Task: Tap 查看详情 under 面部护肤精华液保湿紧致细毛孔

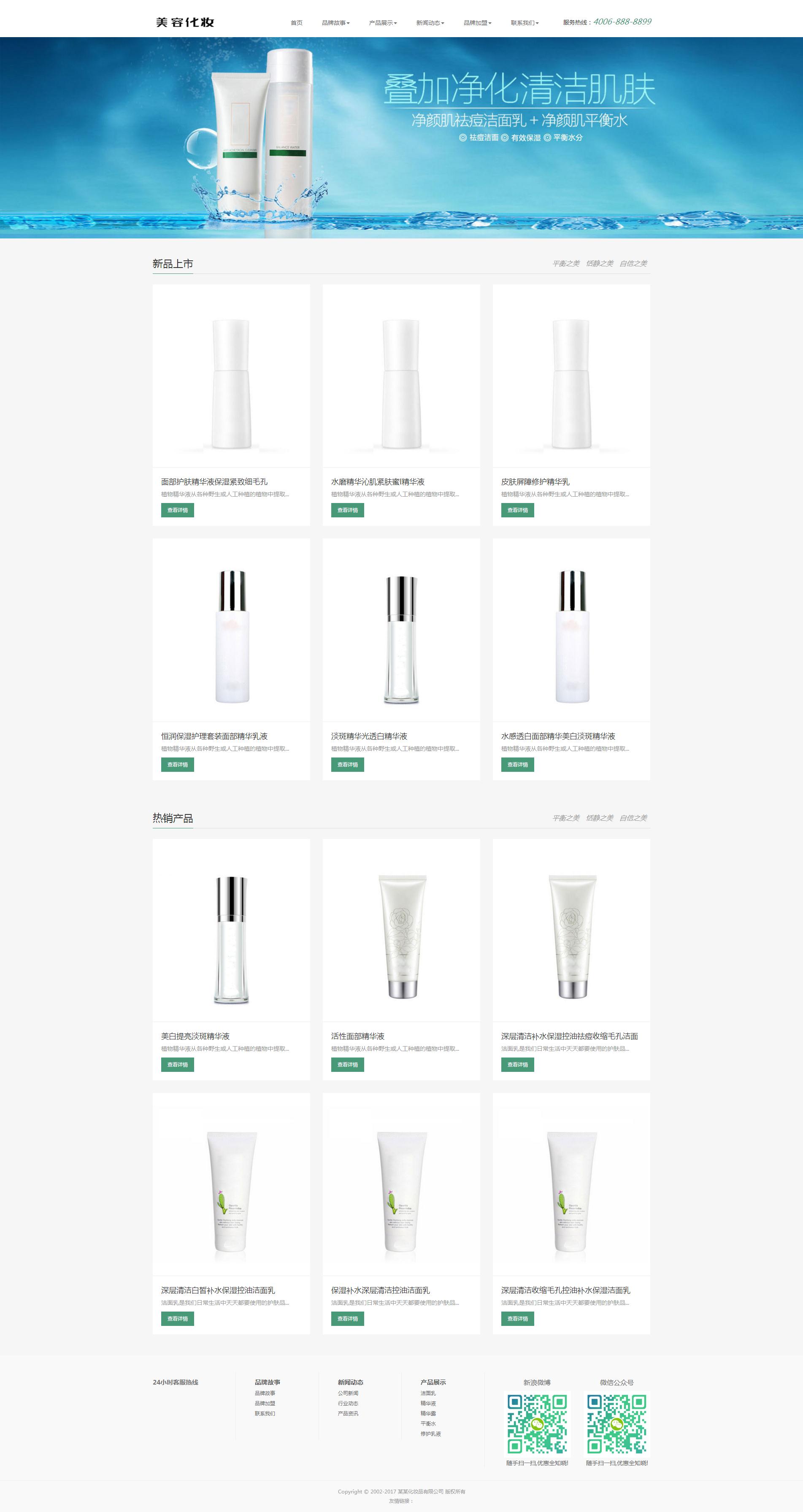Action: tap(177, 510)
